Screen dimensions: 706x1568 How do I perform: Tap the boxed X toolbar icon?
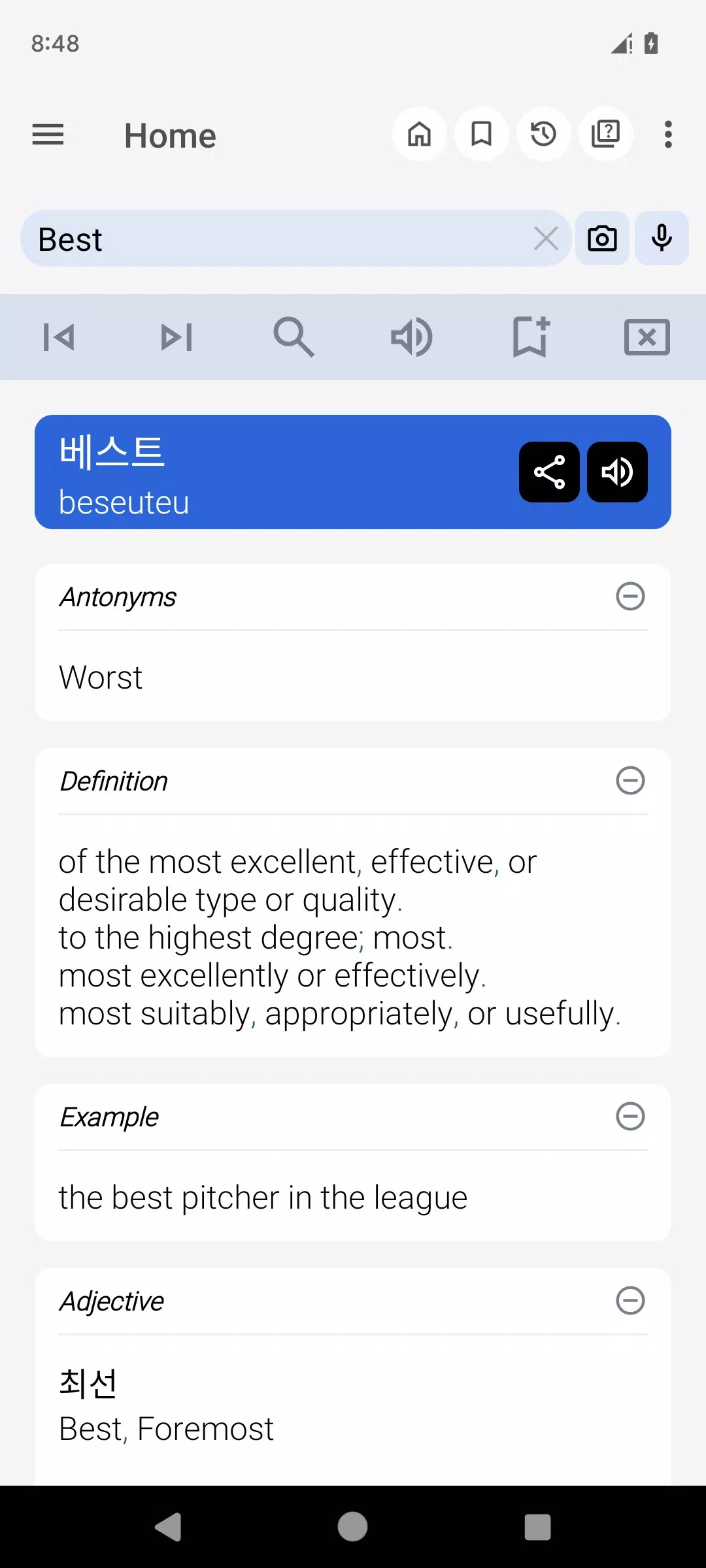(647, 337)
